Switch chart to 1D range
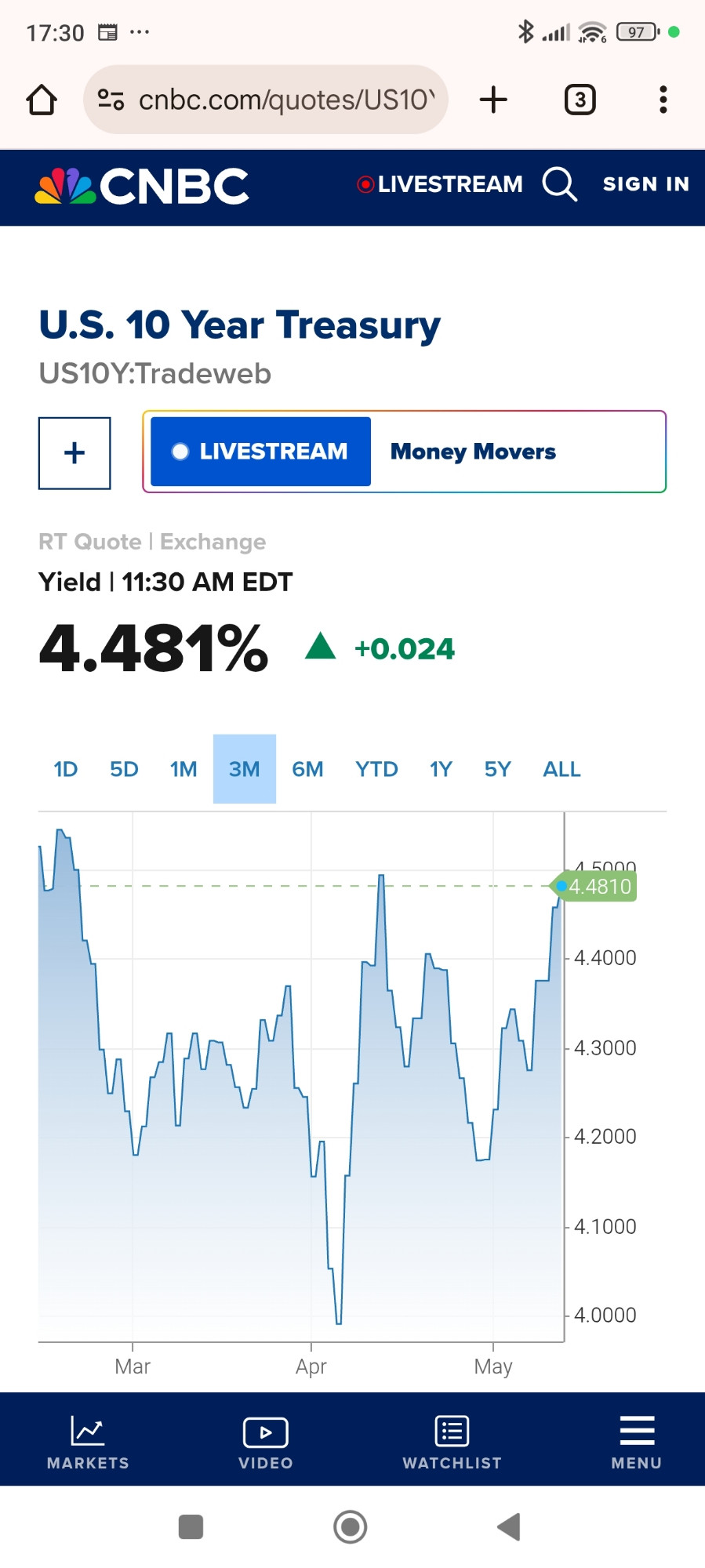The height and width of the screenshot is (1568, 705). (66, 769)
